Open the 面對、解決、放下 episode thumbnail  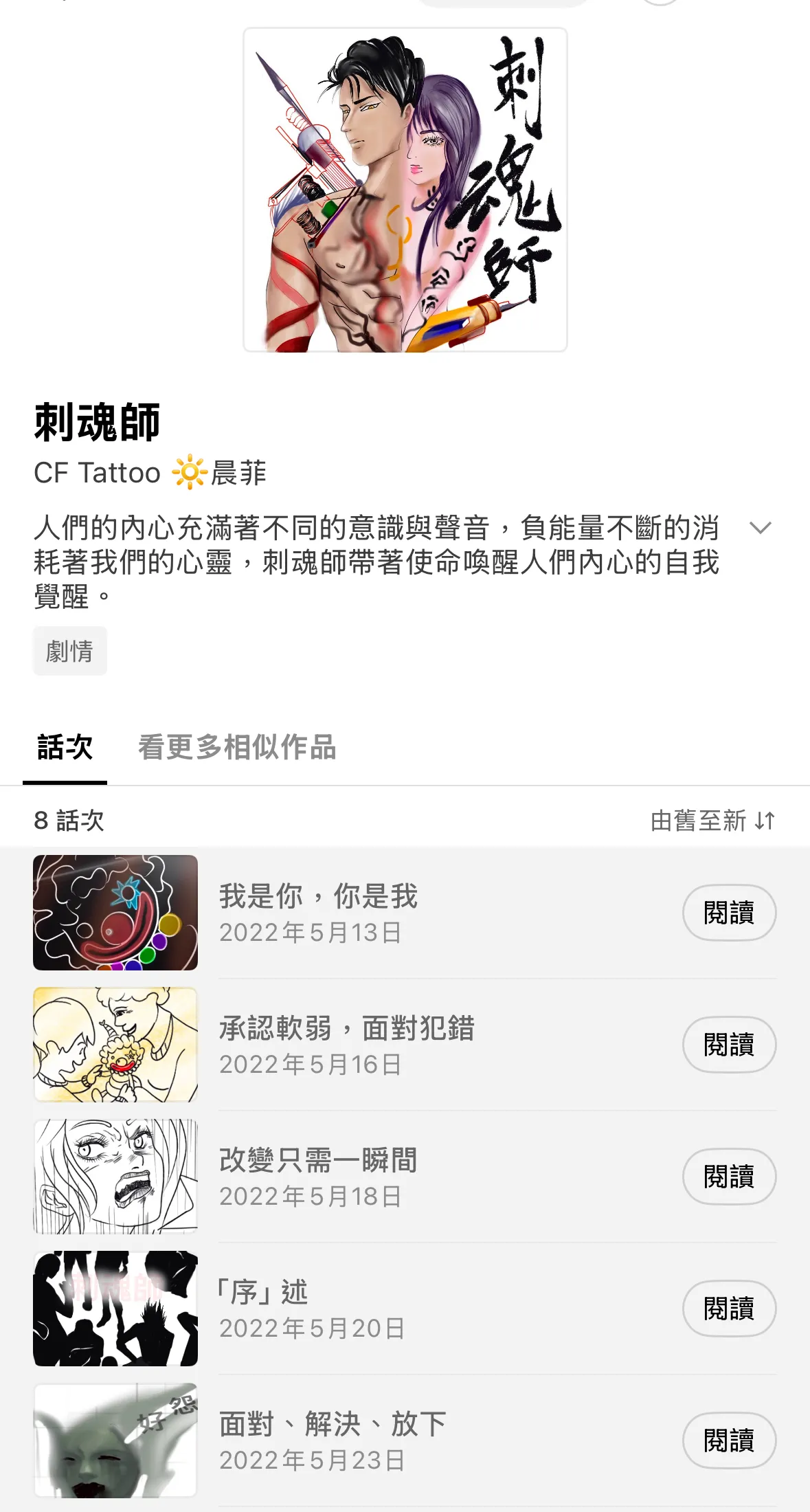click(115, 1441)
